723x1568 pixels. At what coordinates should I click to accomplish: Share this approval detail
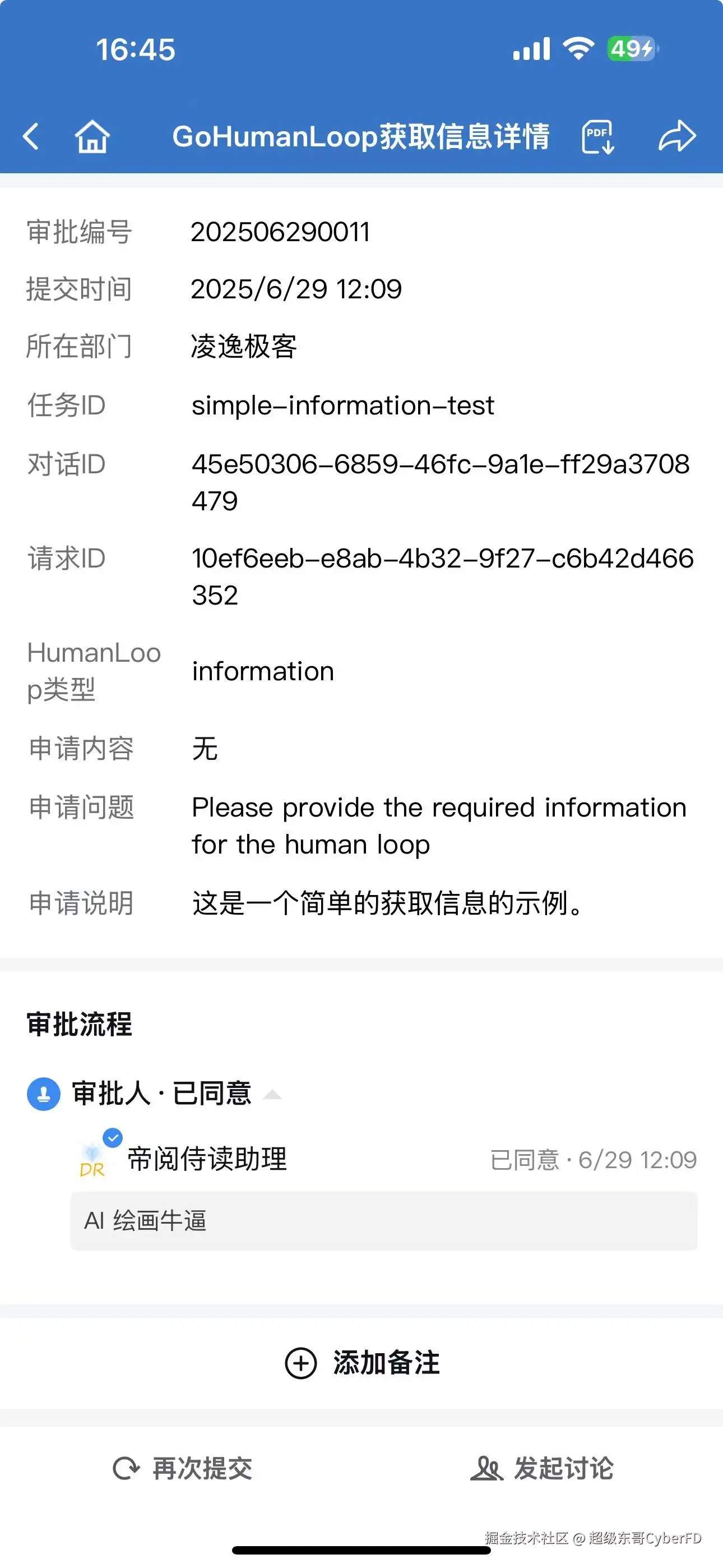click(x=676, y=136)
